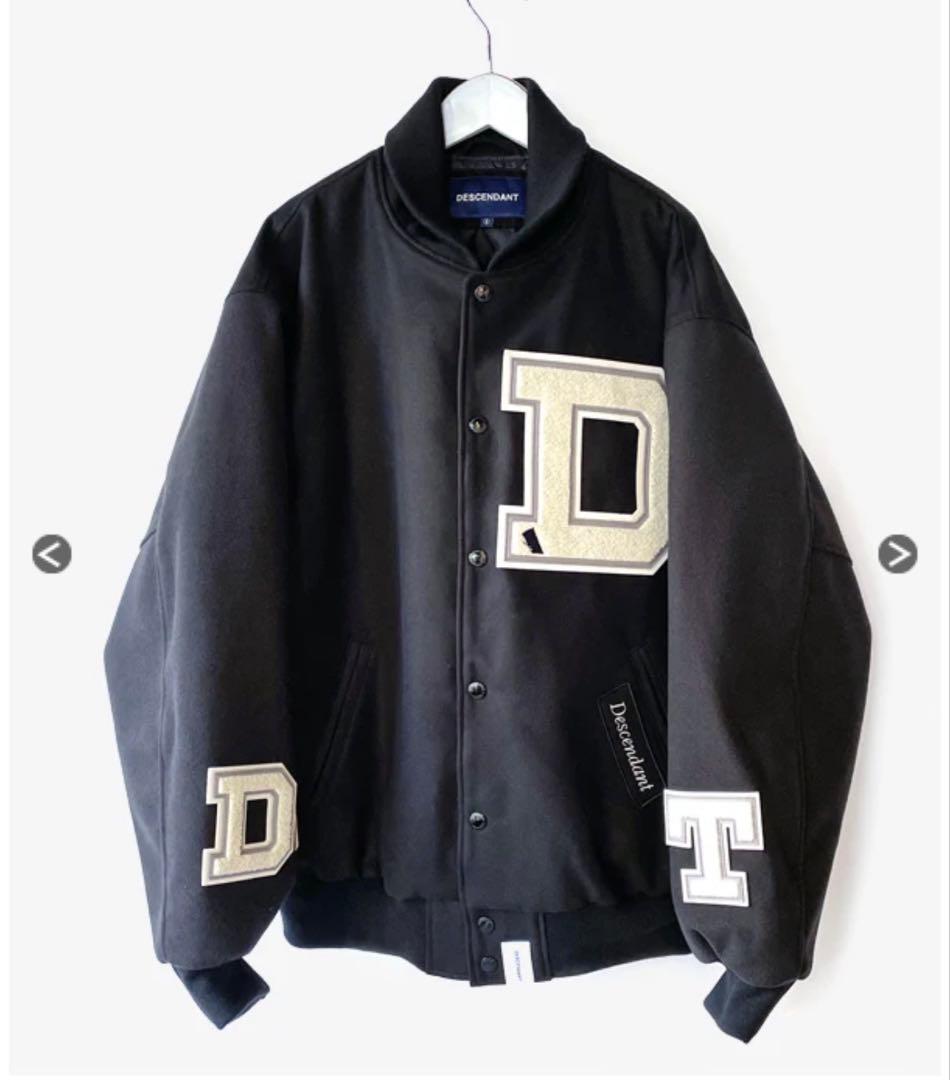Go to the next product image
Screen dimensions: 950x1080
(x=897, y=553)
